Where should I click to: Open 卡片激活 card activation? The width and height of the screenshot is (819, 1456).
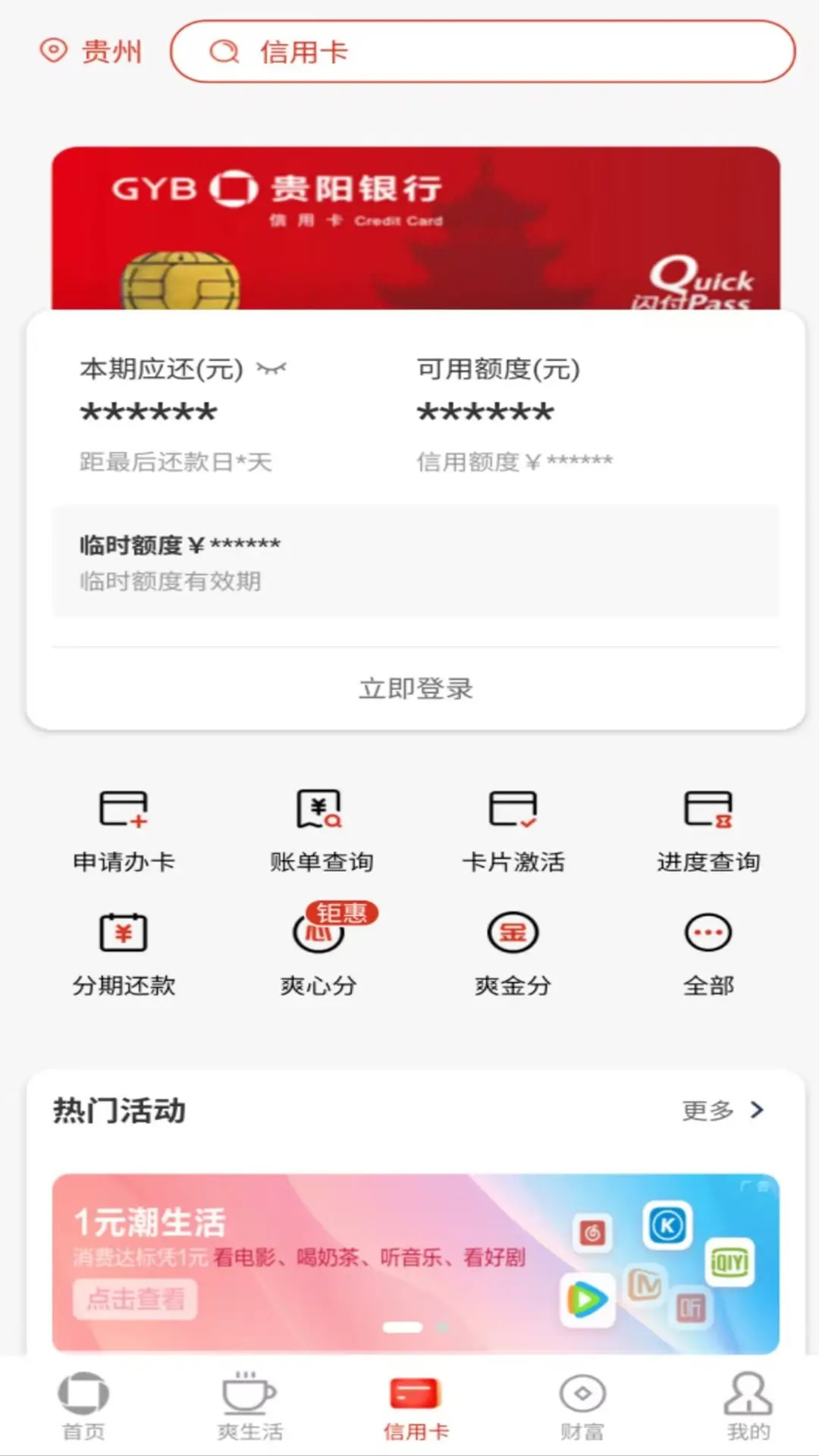pyautogui.click(x=513, y=829)
